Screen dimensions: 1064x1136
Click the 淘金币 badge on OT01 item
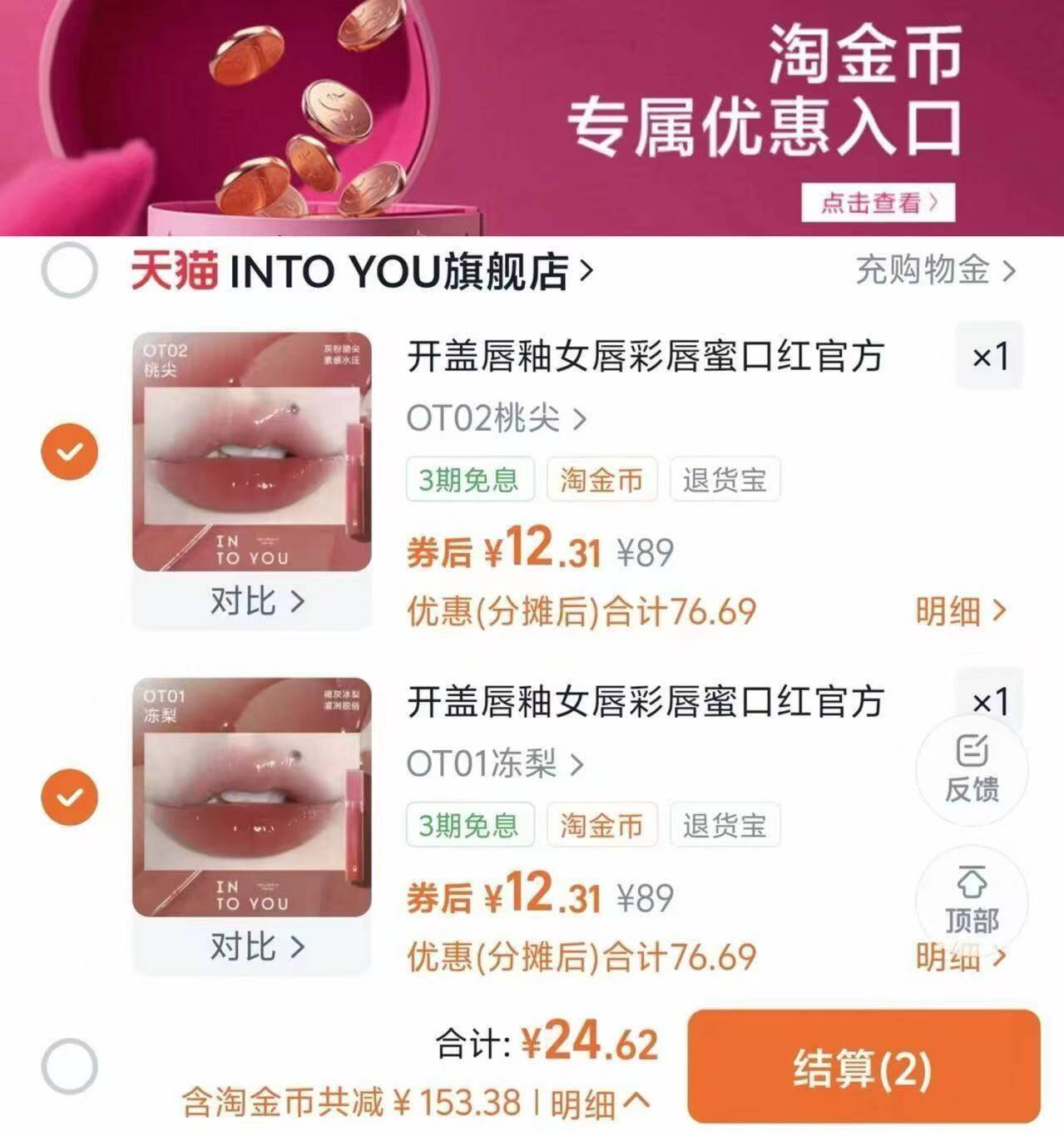601,825
